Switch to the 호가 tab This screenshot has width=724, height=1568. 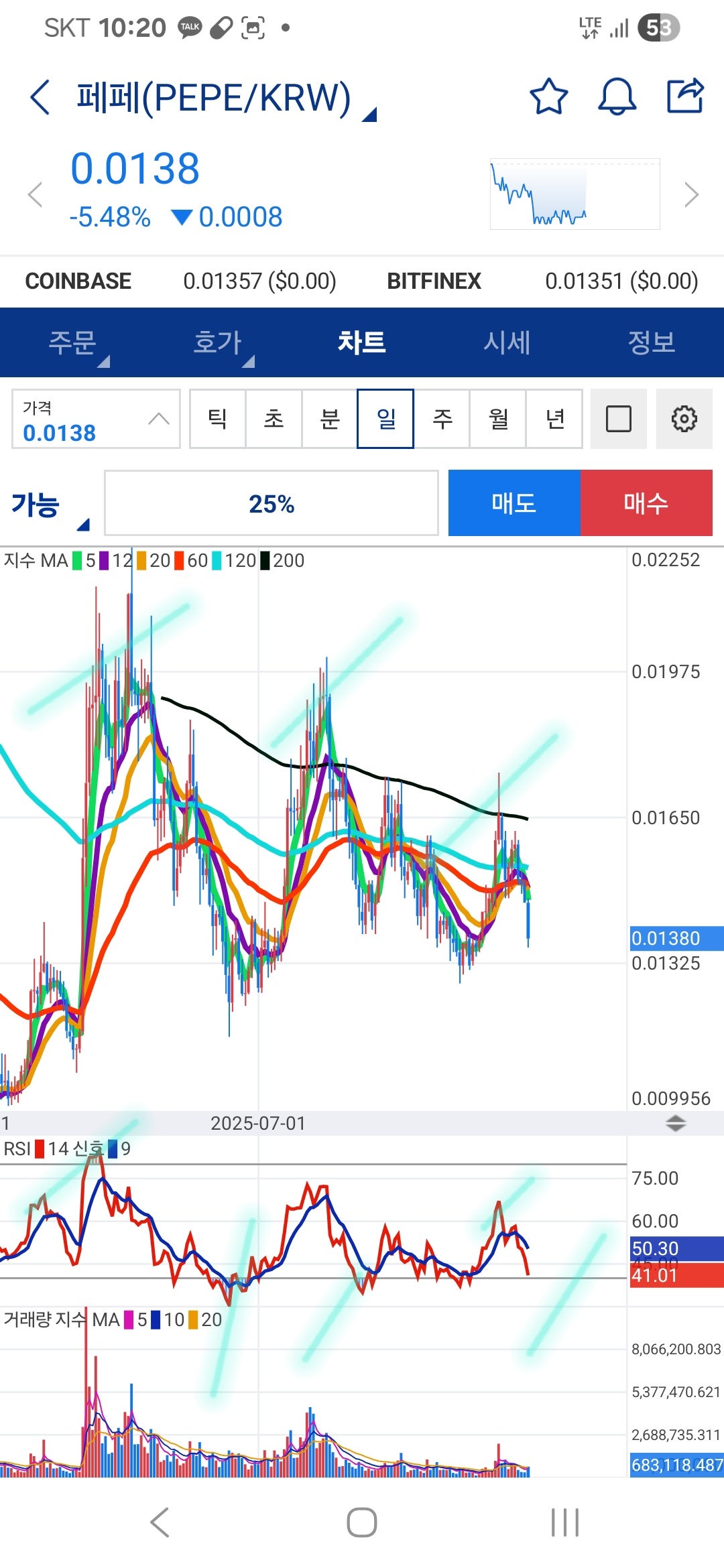217,342
